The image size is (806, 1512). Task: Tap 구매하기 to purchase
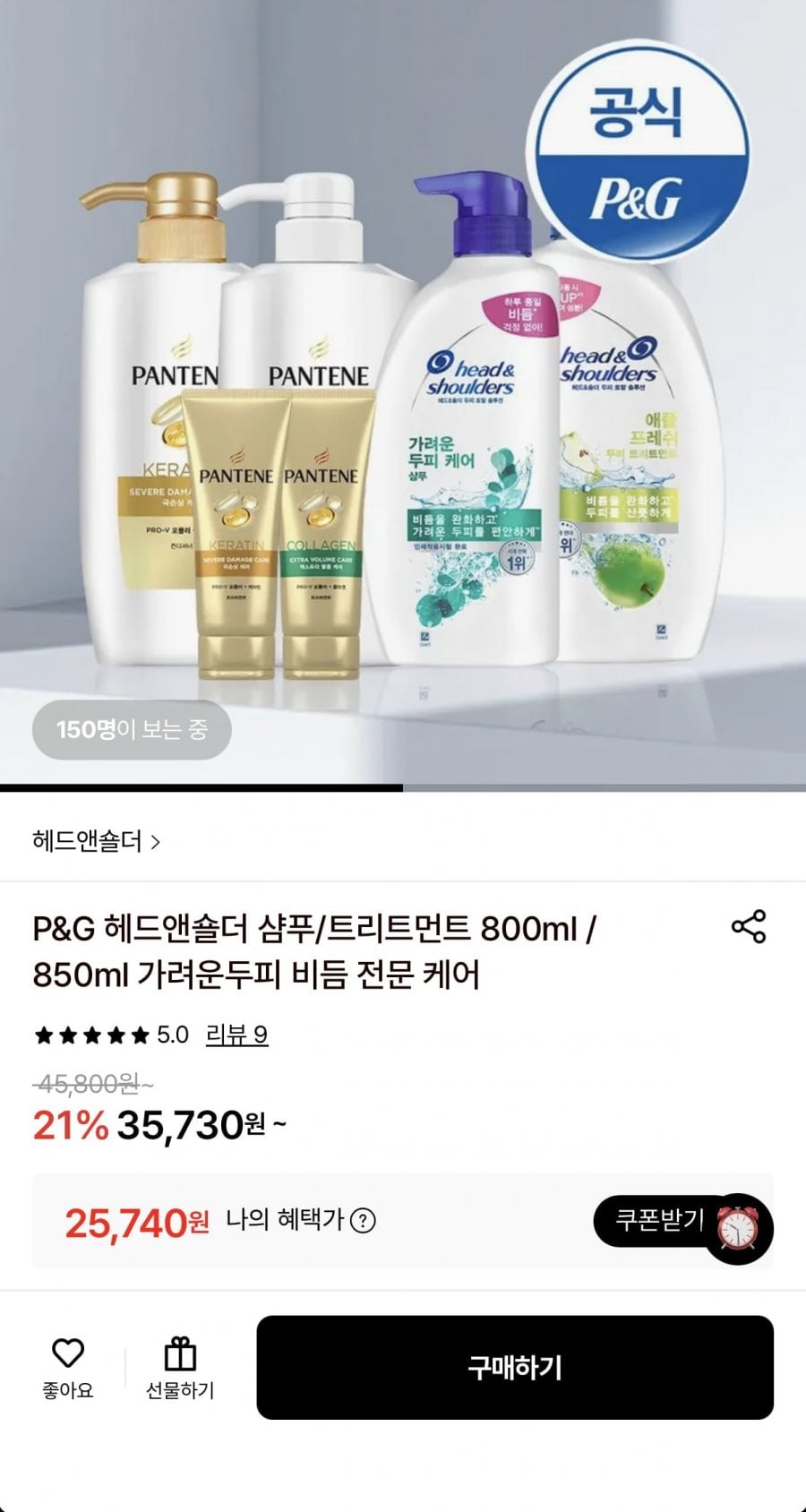point(515,1367)
